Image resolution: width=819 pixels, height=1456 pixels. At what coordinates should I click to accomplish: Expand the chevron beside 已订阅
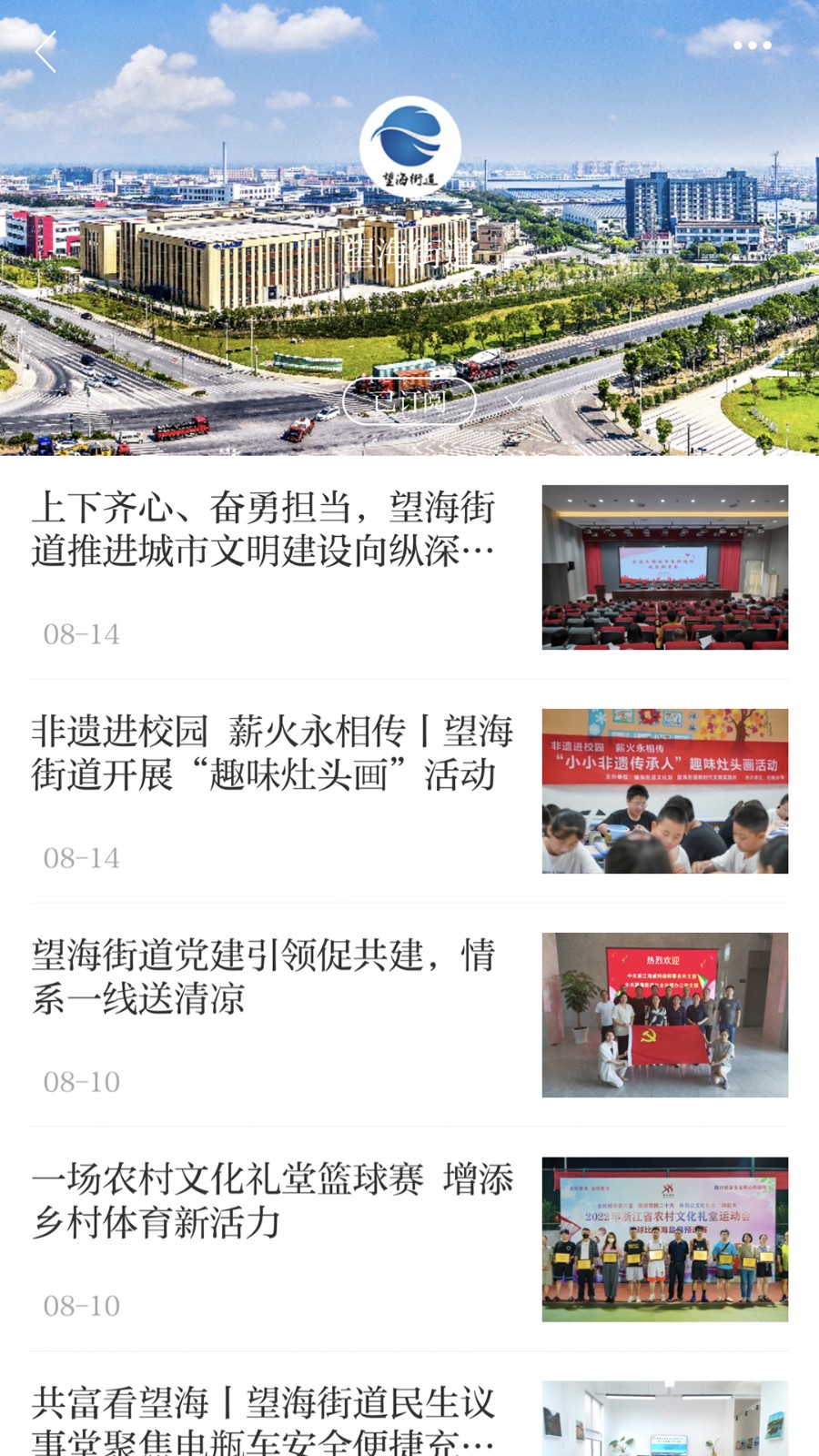tap(513, 401)
